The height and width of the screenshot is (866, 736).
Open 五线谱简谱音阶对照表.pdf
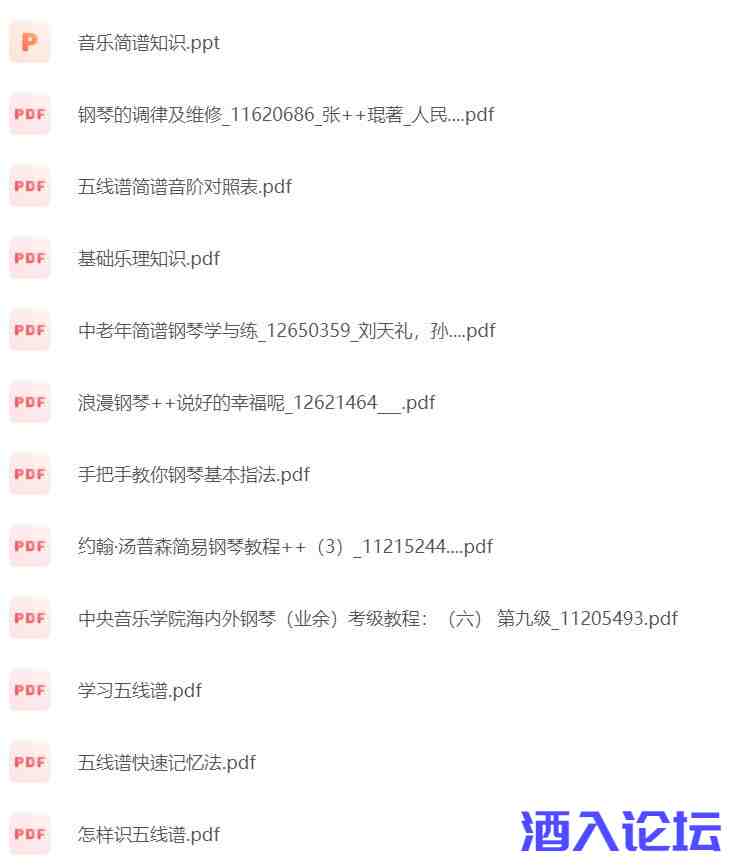click(x=185, y=187)
